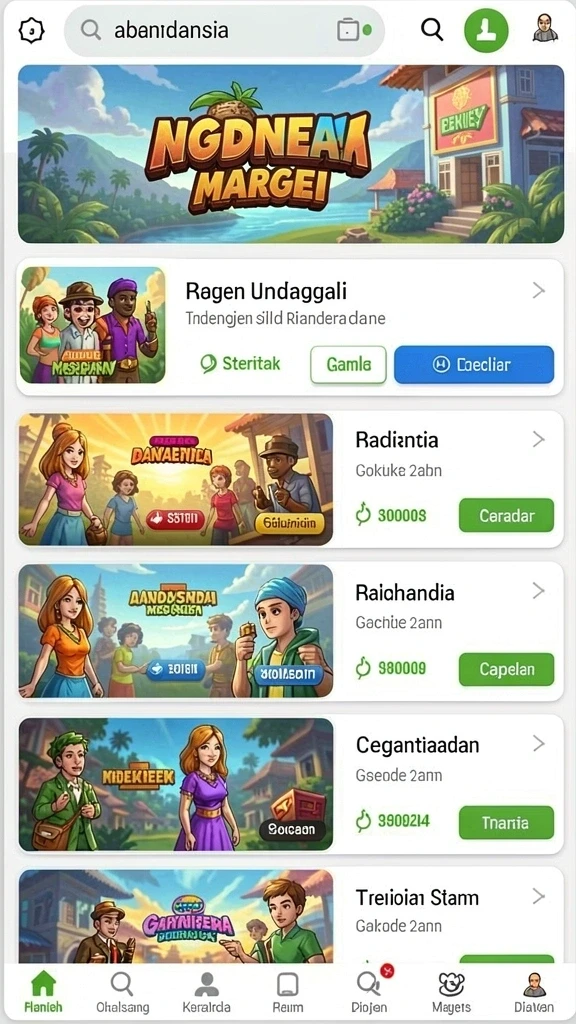Tap the Gamla button

[348, 364]
